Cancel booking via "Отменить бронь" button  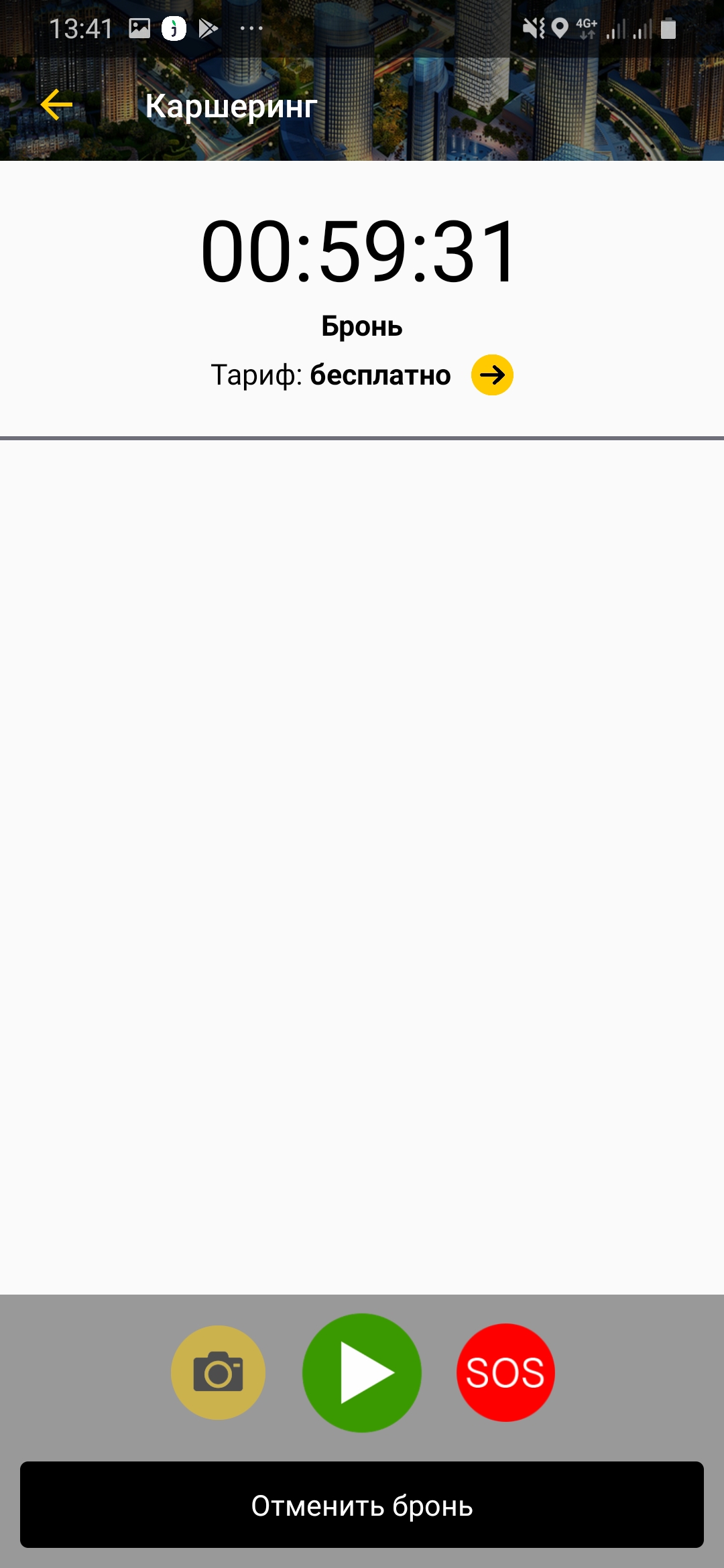[362, 1504]
